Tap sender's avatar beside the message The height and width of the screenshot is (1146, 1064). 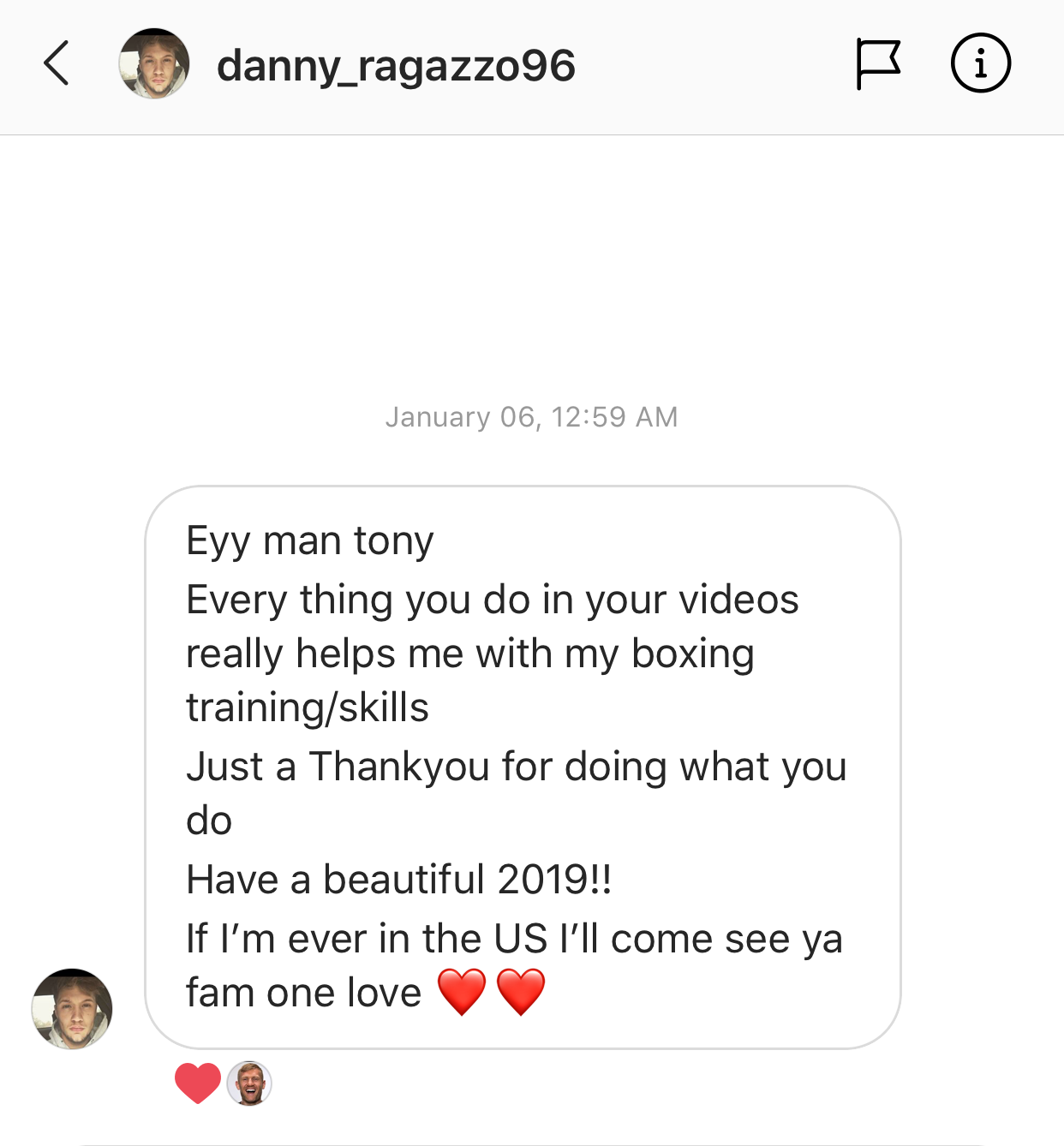tap(72, 1009)
